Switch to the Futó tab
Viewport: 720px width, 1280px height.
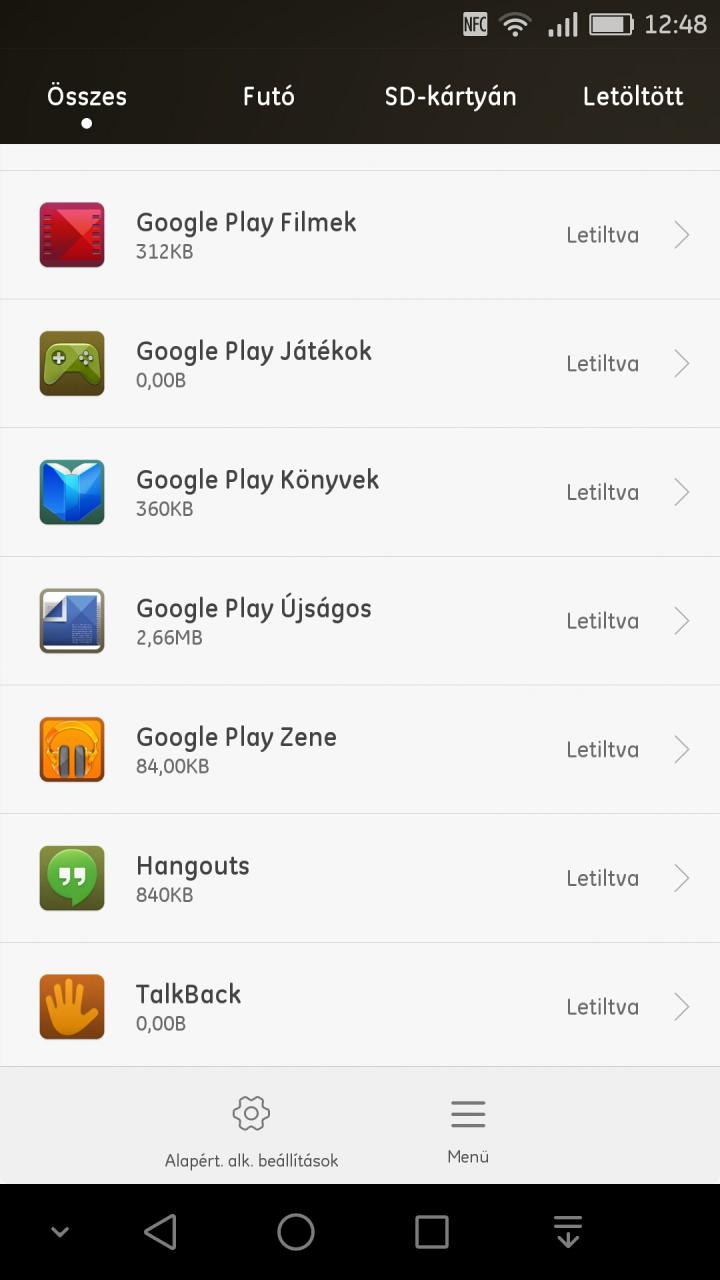(268, 97)
